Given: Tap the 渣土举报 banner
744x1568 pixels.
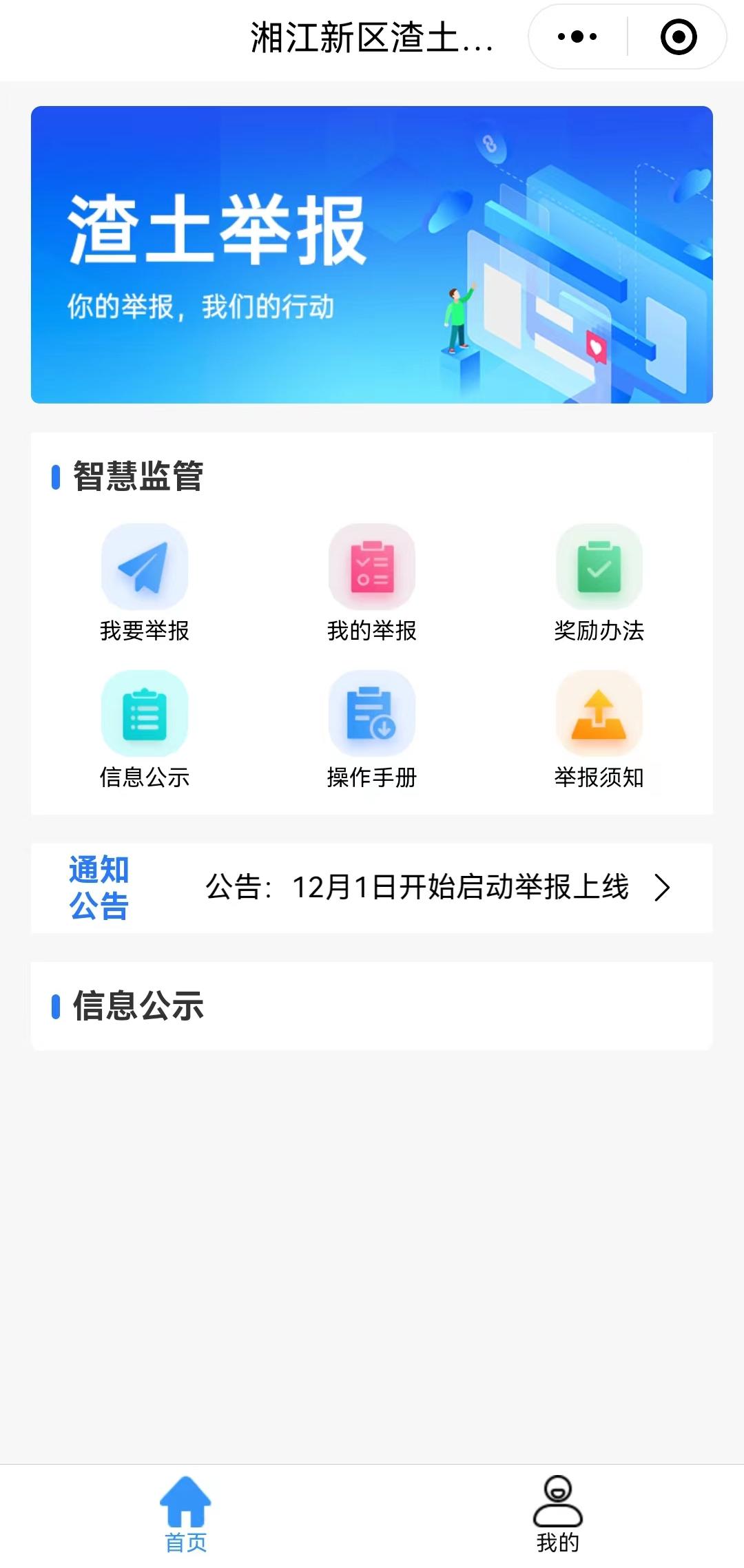Looking at the screenshot, I should 372,255.
